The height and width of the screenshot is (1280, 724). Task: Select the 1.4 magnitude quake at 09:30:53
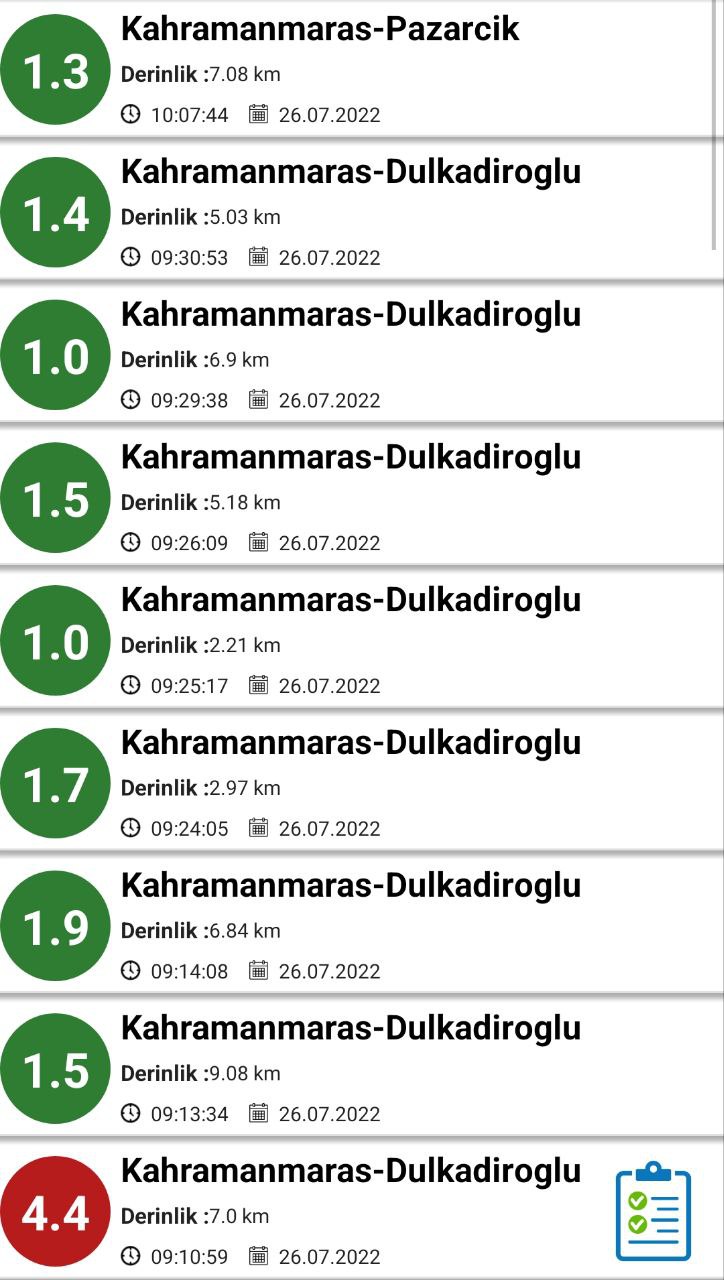(x=350, y=214)
